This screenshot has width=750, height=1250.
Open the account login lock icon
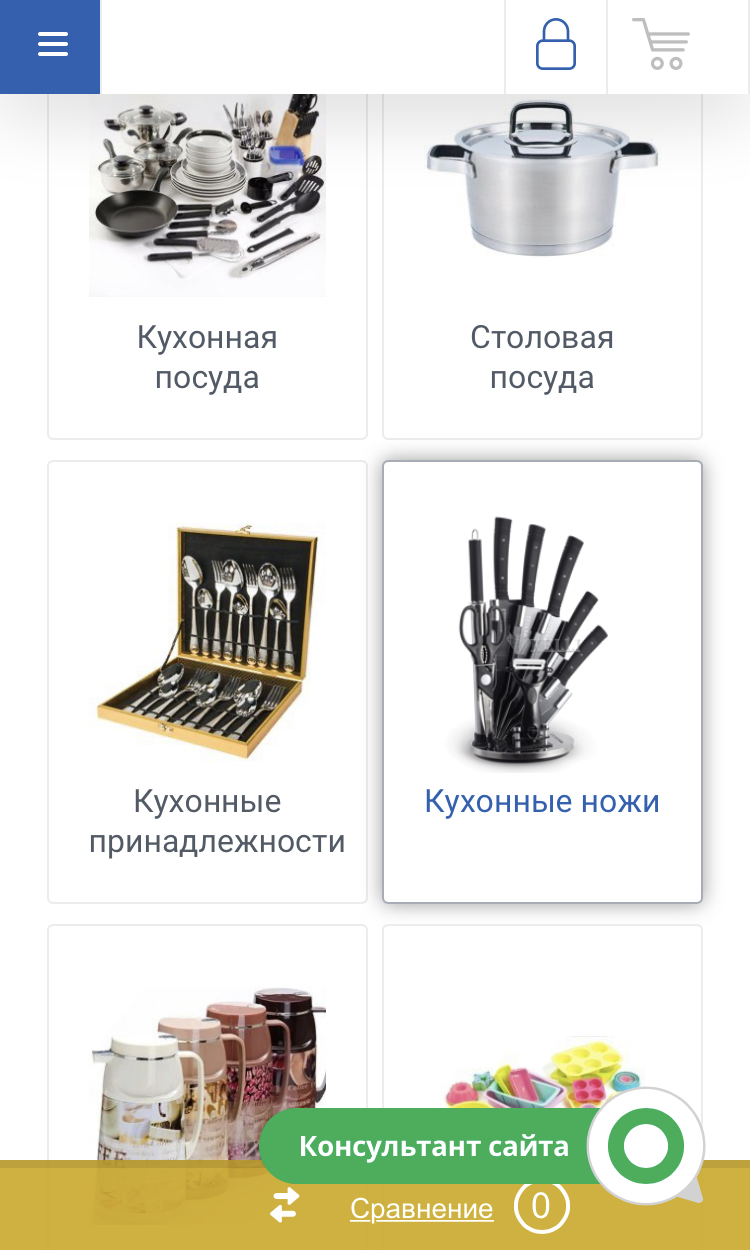tap(556, 45)
